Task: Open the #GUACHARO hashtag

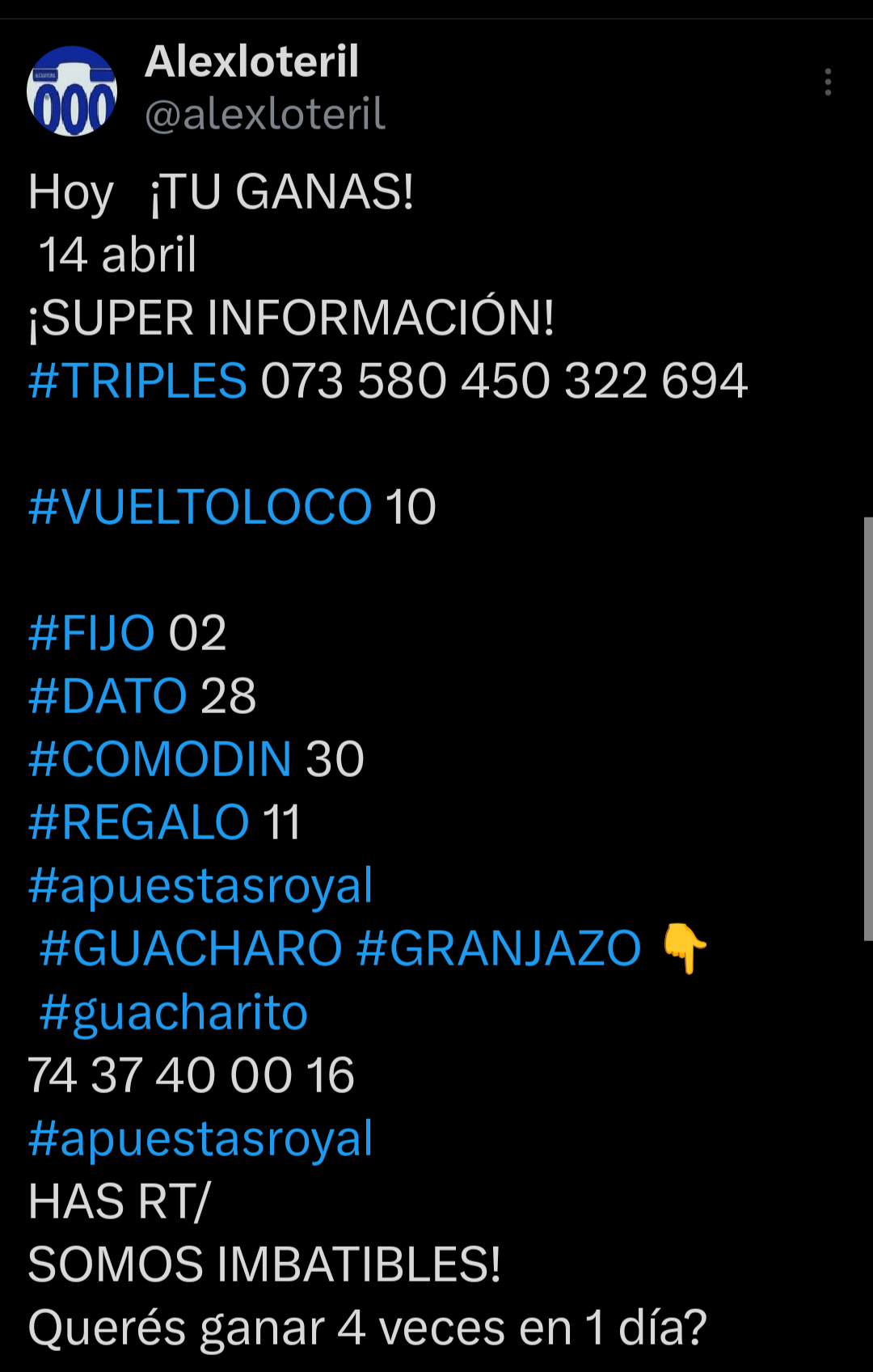Action: pos(191,948)
